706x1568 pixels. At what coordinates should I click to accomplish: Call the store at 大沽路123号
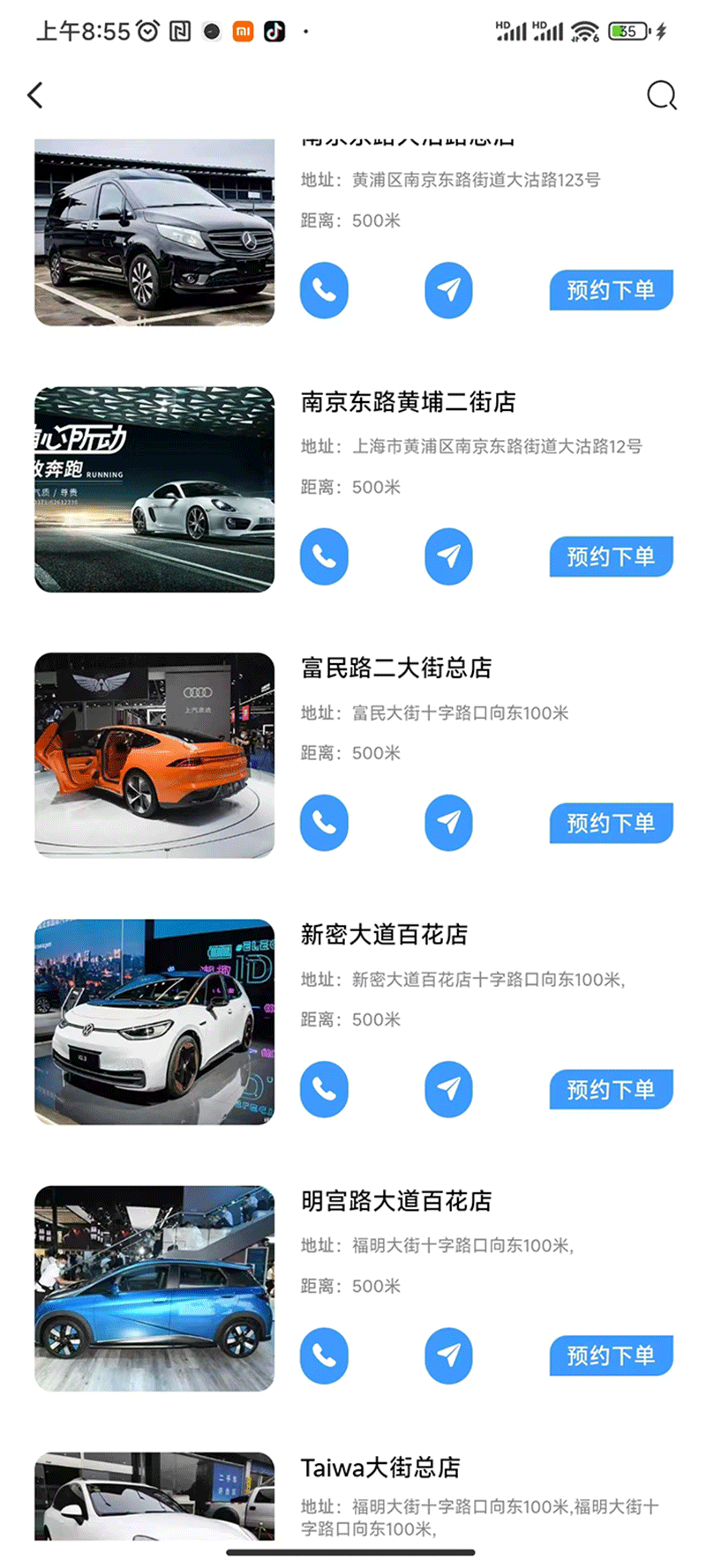click(x=324, y=290)
